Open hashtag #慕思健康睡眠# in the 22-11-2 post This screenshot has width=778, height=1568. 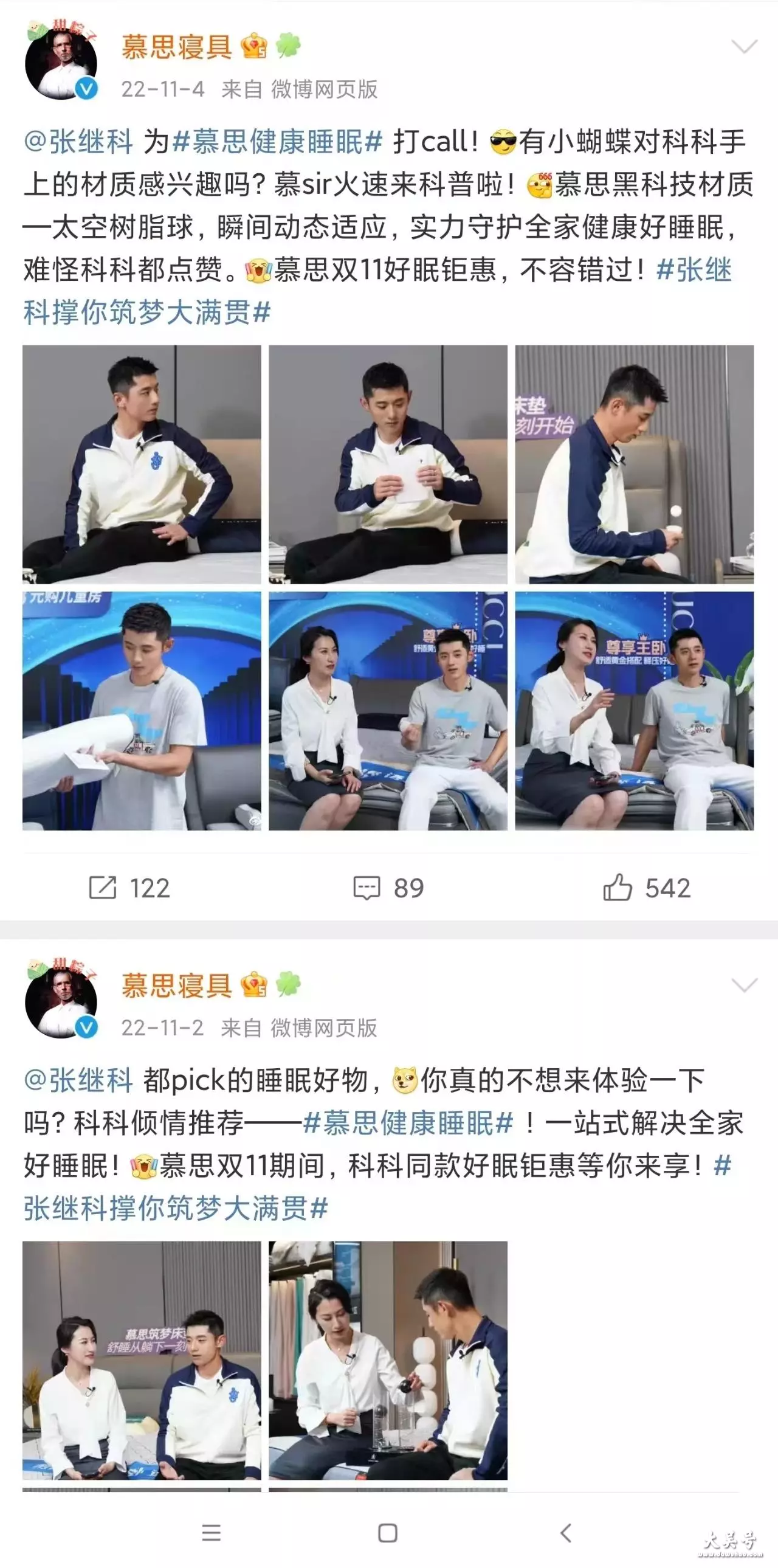(x=408, y=1123)
